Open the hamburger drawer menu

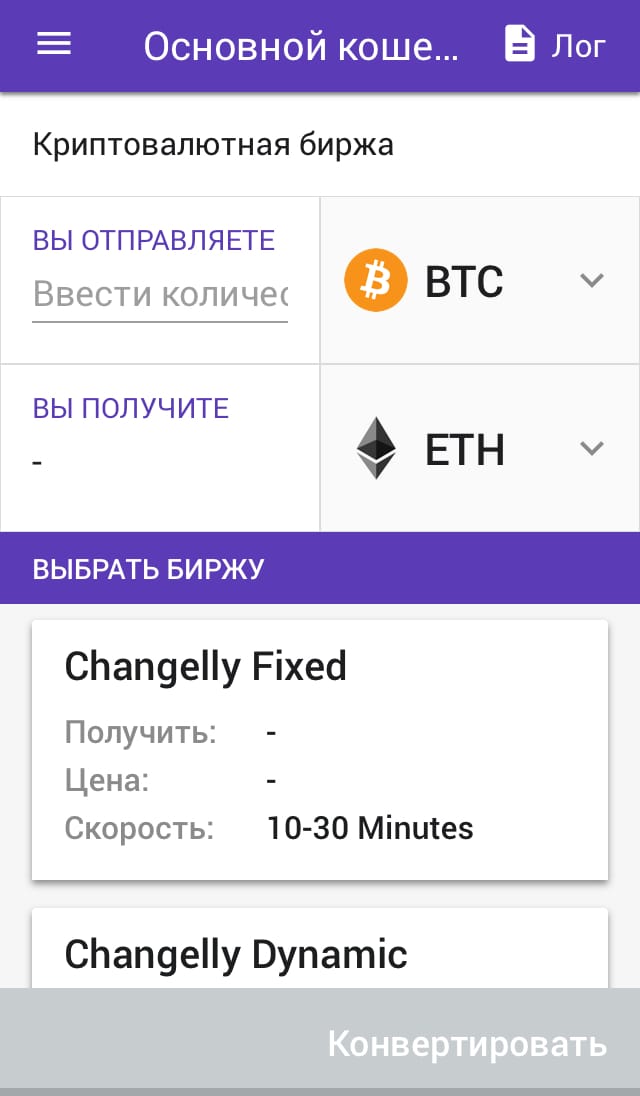pyautogui.click(x=54, y=45)
